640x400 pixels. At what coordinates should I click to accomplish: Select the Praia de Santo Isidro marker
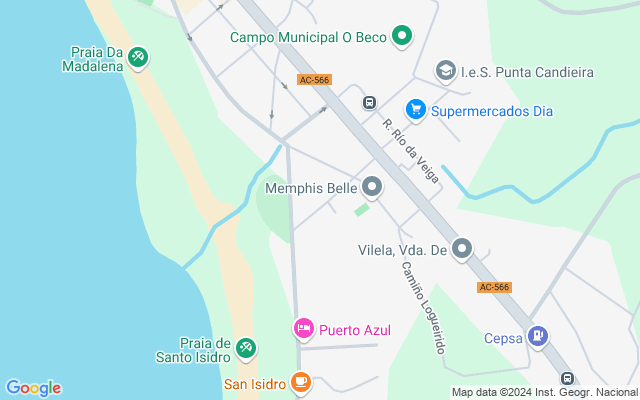pyautogui.click(x=245, y=348)
